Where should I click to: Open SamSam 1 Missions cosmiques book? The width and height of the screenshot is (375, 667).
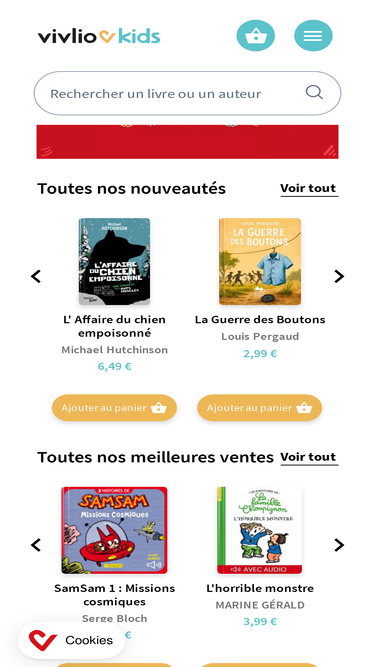pos(114,530)
